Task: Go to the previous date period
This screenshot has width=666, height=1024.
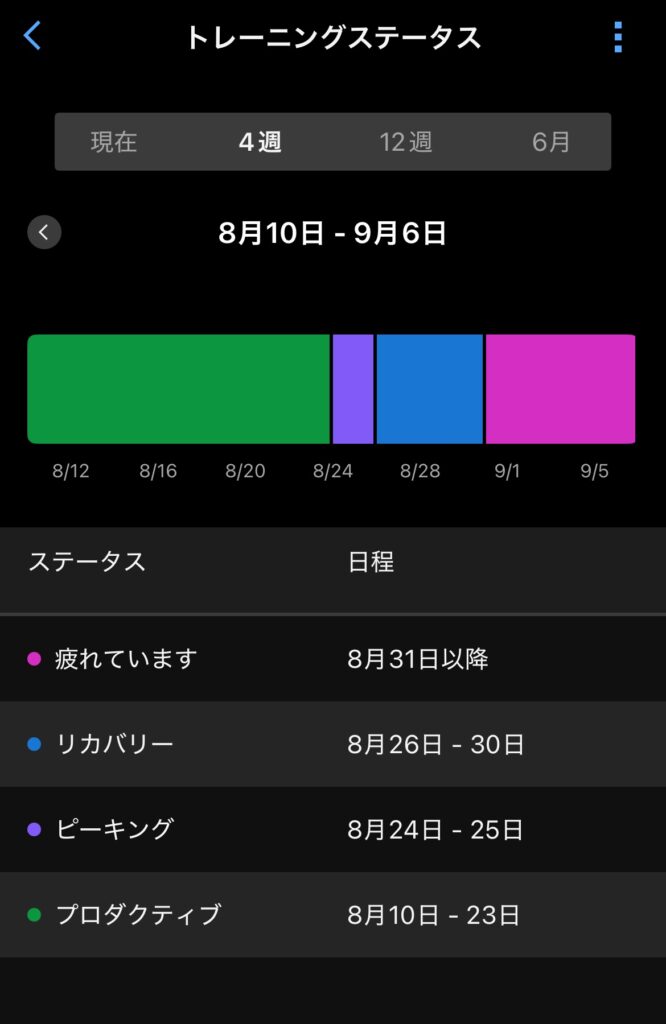Action: click(x=44, y=233)
